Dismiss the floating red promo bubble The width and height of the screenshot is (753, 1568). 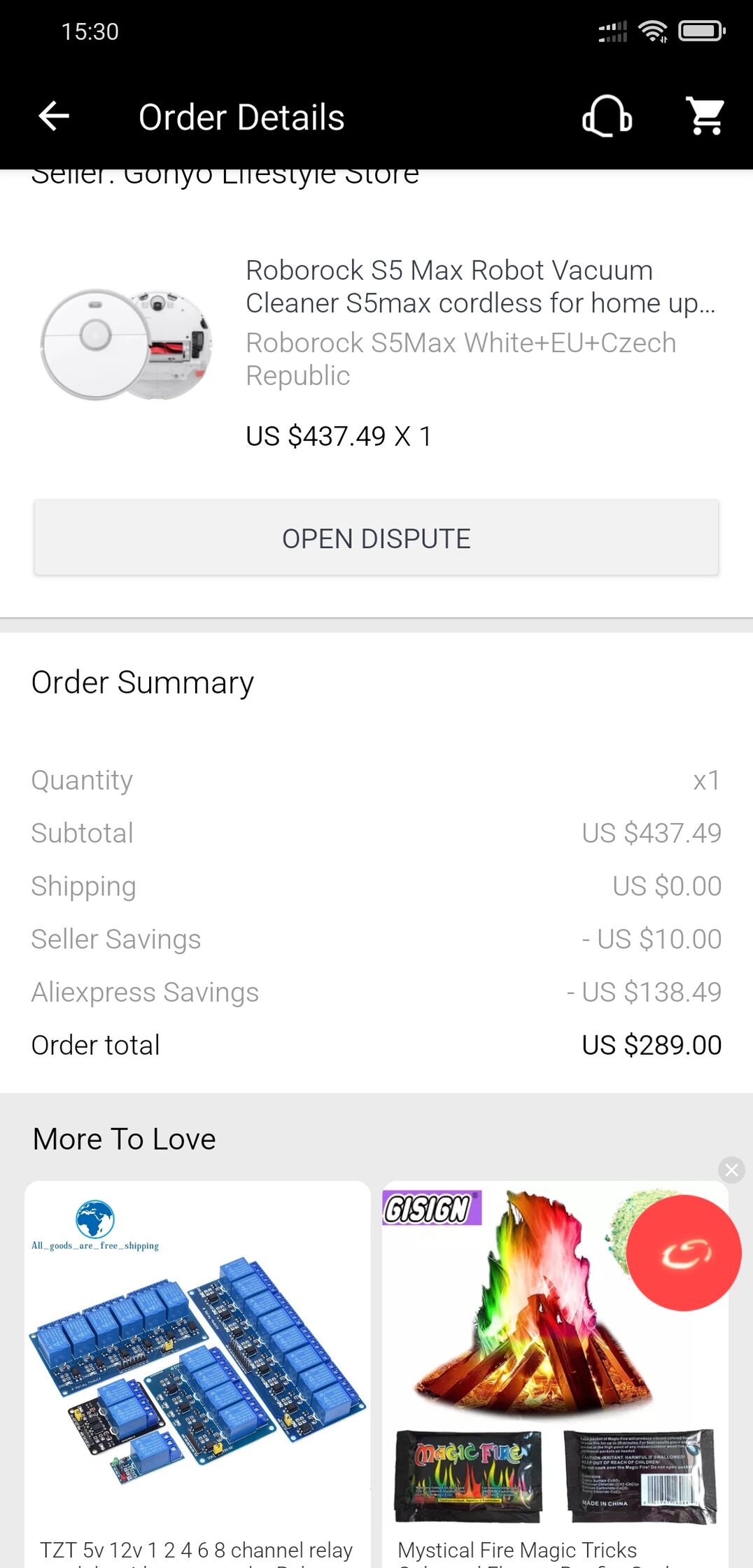pos(731,1170)
